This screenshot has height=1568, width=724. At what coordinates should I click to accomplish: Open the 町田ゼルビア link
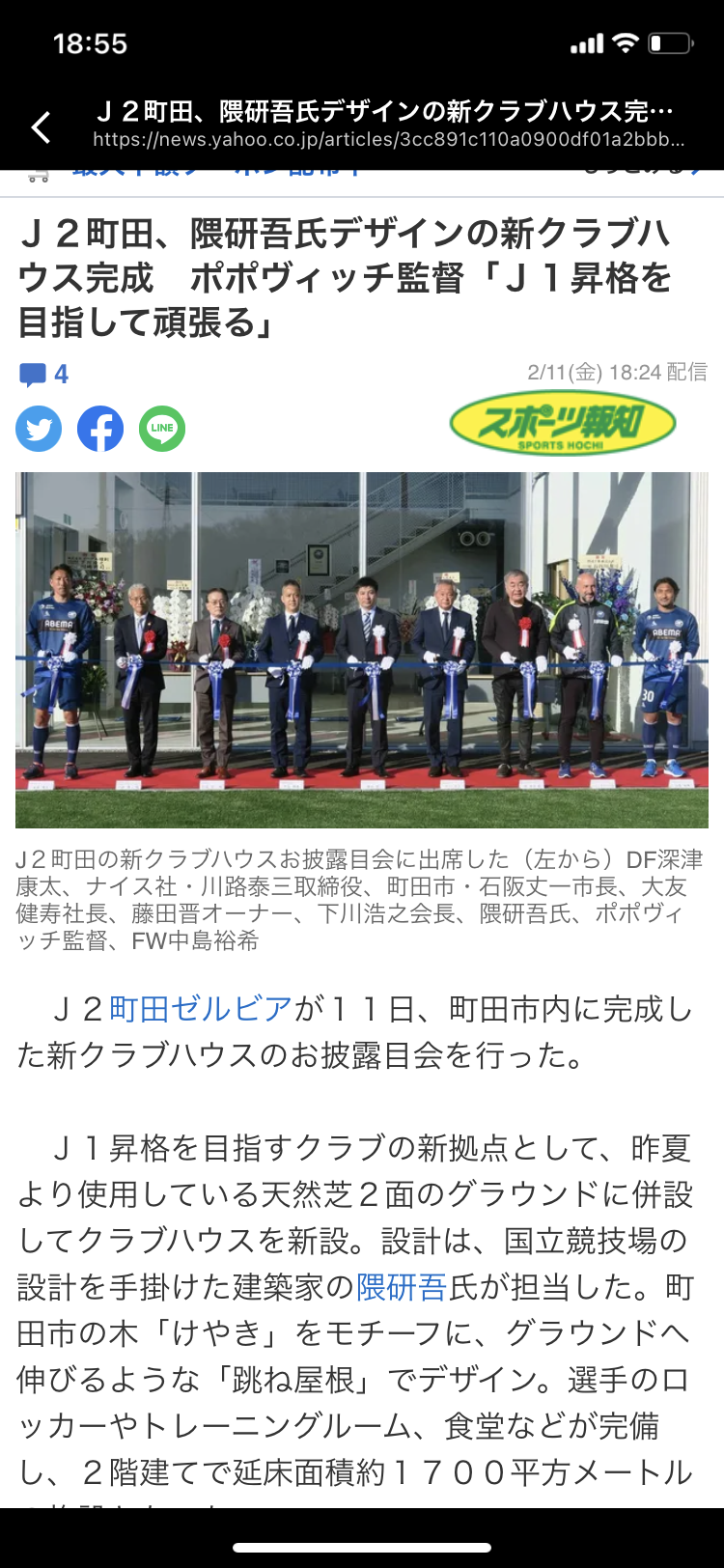[x=201, y=1009]
